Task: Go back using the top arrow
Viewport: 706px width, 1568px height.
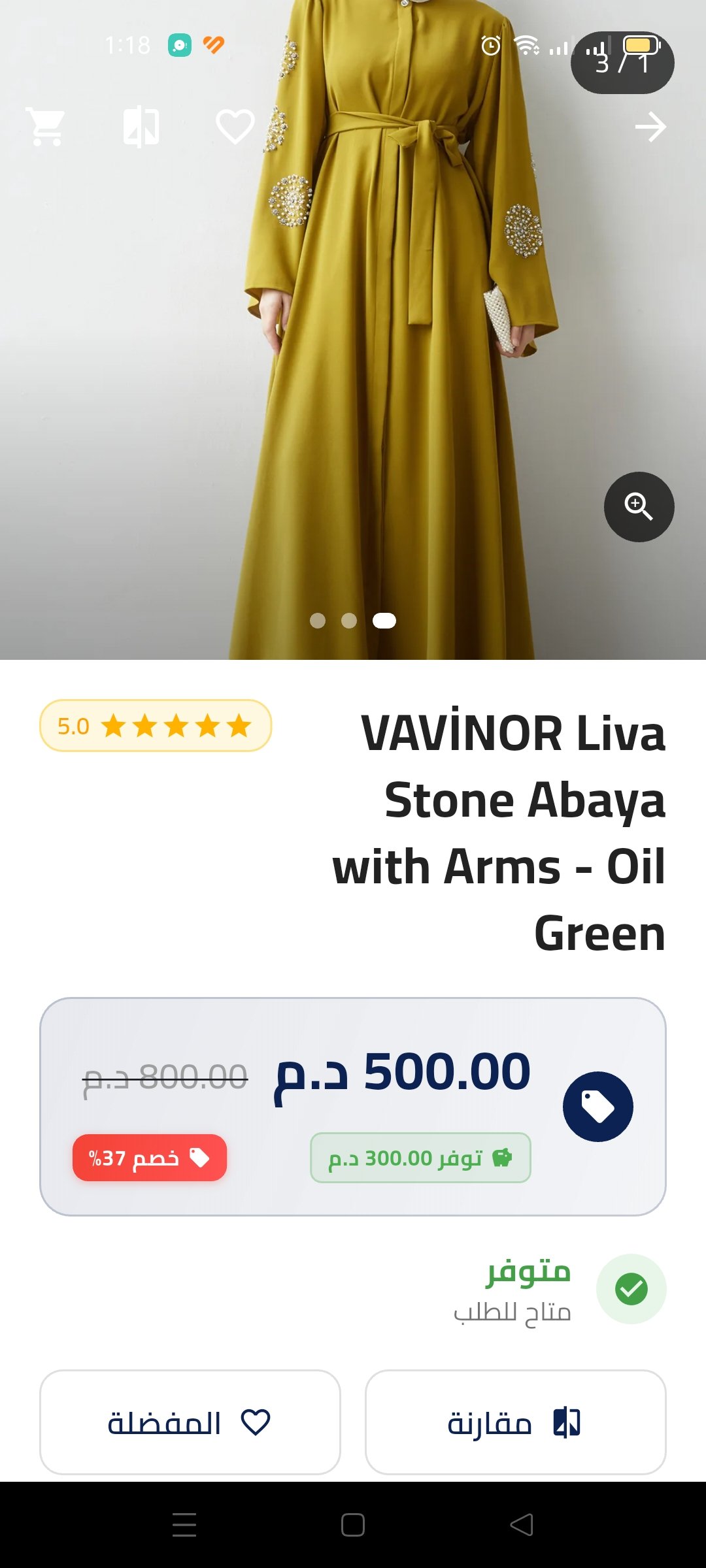Action: pyautogui.click(x=650, y=127)
